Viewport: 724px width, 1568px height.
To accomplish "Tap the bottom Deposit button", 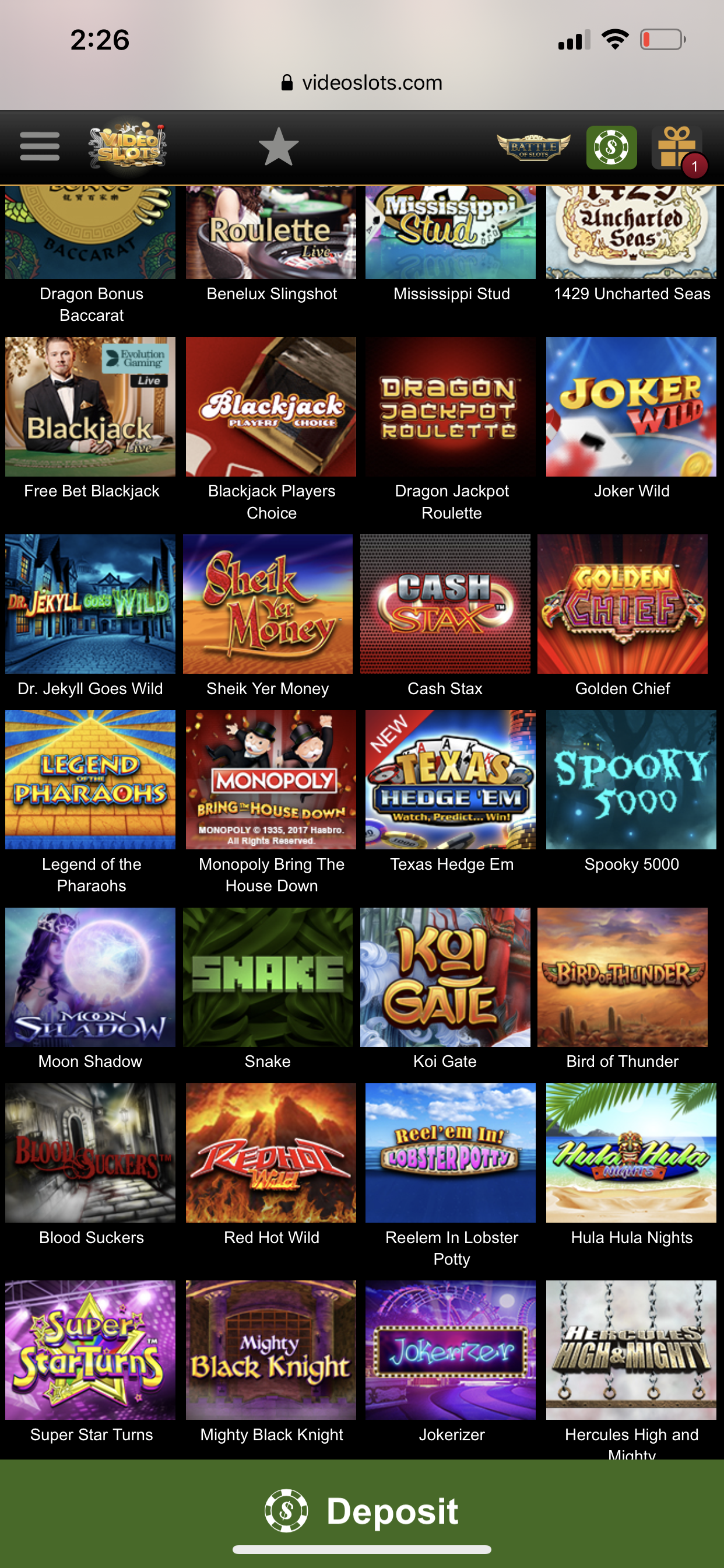I will point(362,1510).
